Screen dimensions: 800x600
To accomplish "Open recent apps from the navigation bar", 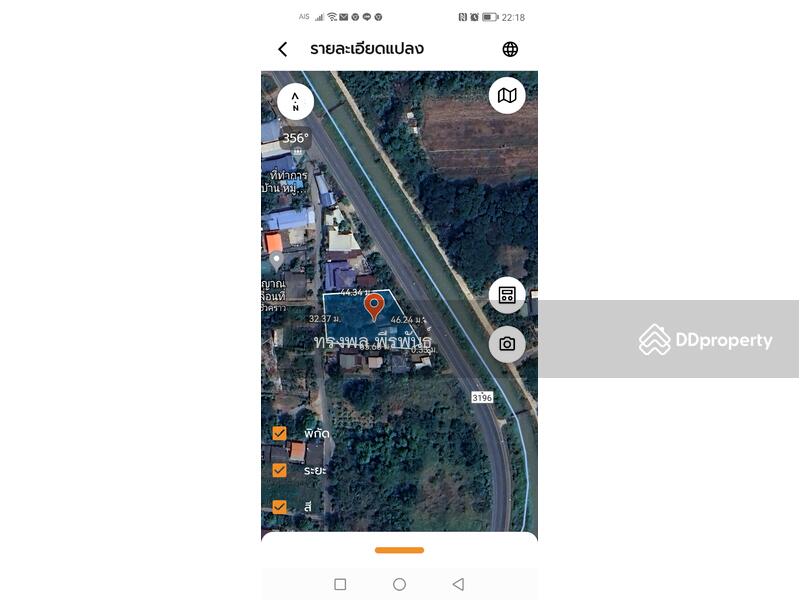I will (x=340, y=584).
